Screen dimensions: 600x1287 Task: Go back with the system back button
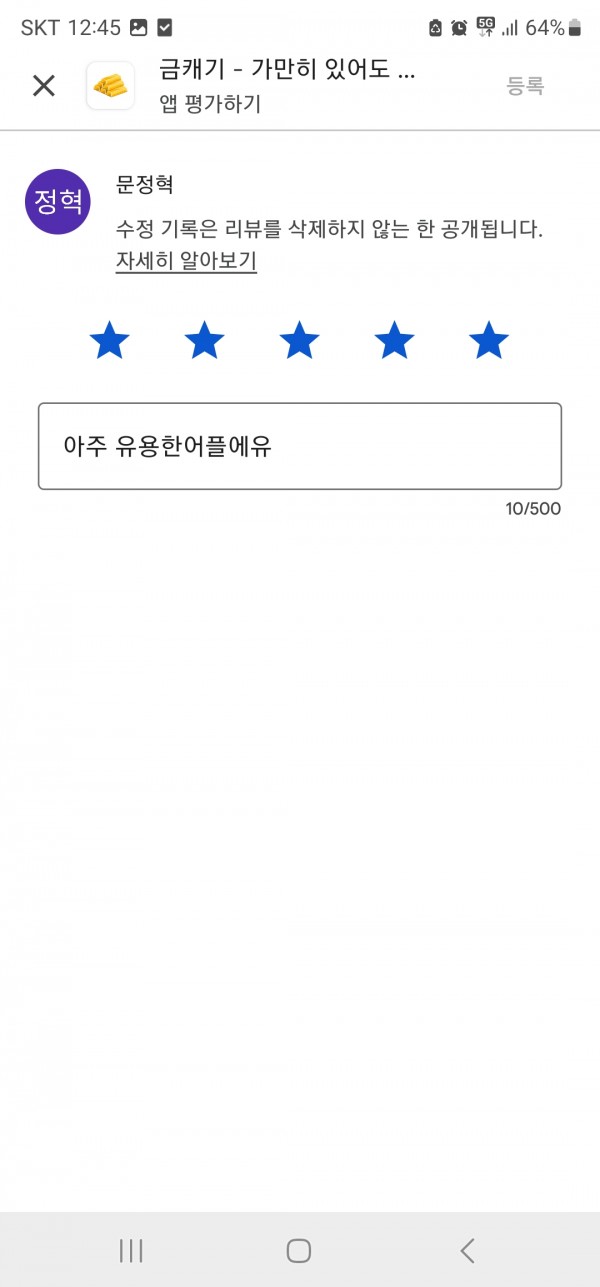pos(467,1250)
